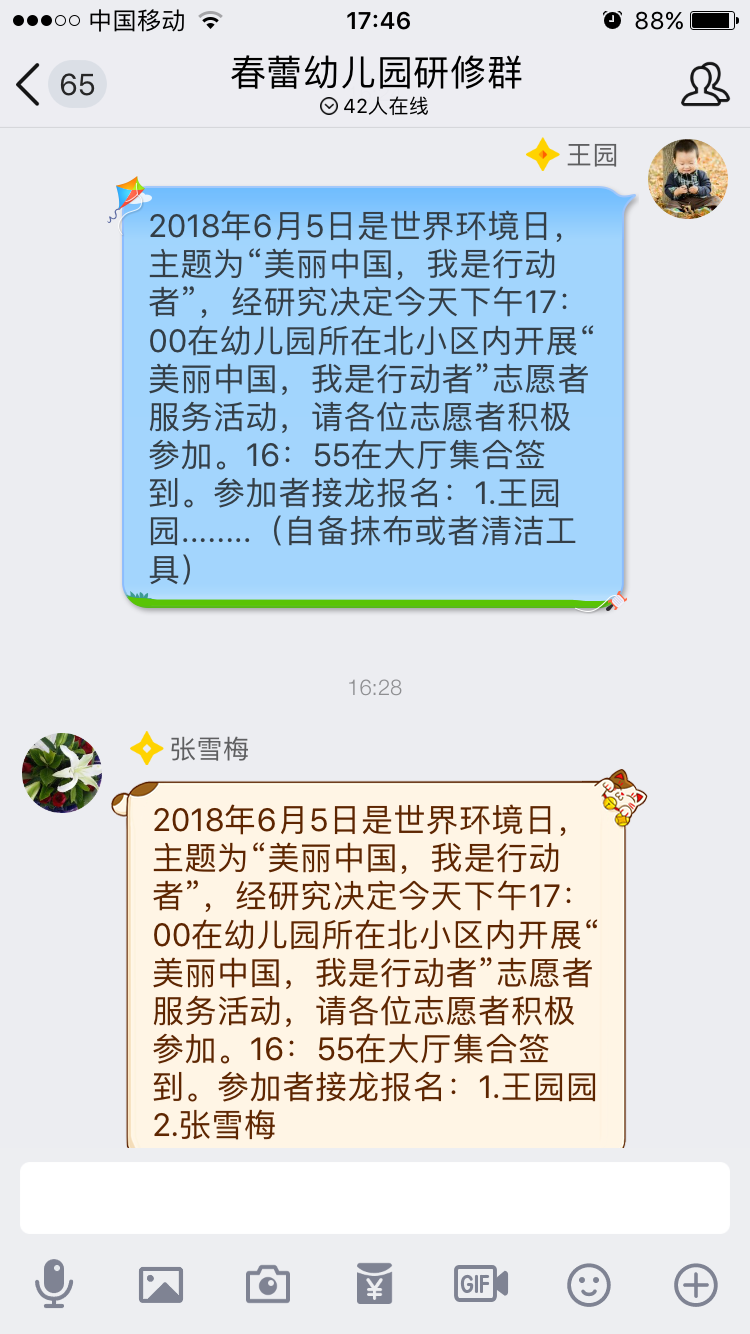
Task: Open the photo gallery picker
Action: (161, 1284)
